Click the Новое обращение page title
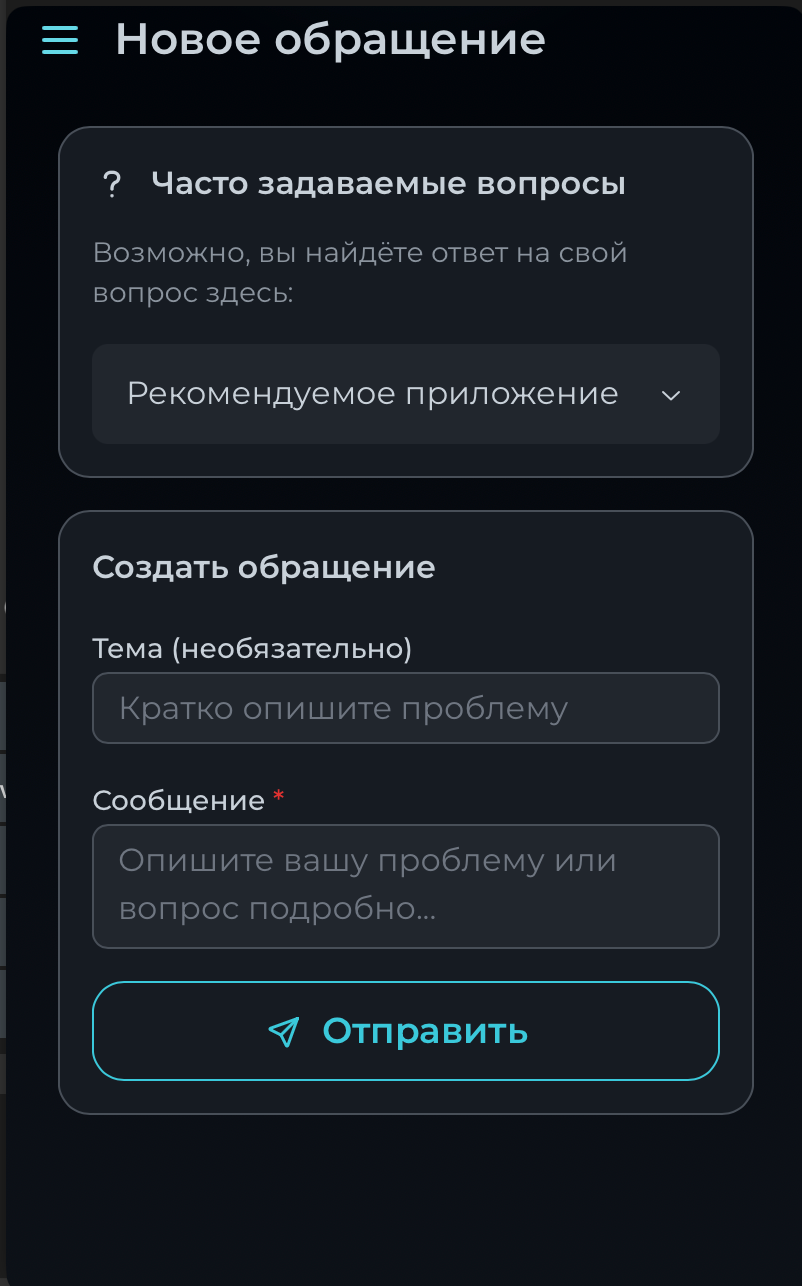This screenshot has width=802, height=1286. [331, 39]
